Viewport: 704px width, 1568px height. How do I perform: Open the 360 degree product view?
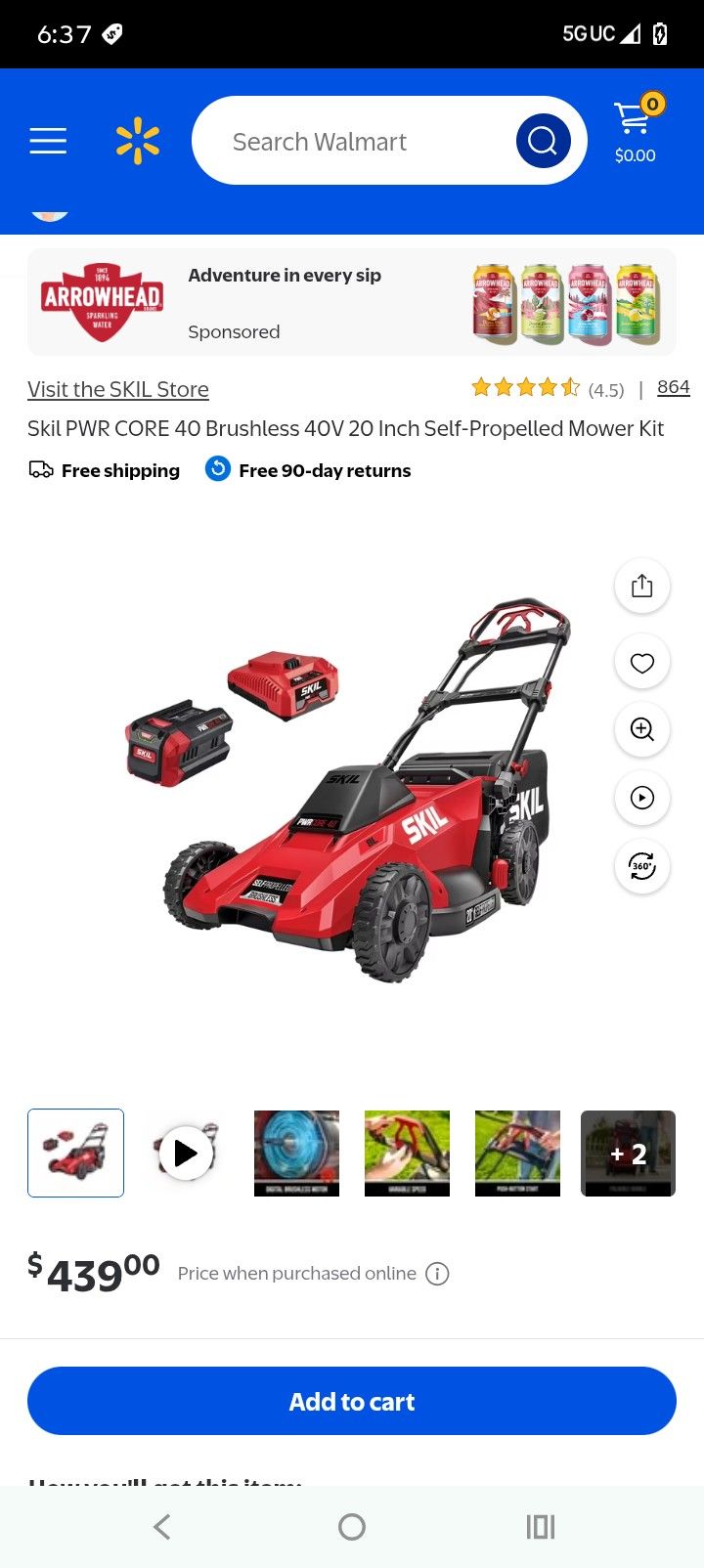tap(641, 866)
